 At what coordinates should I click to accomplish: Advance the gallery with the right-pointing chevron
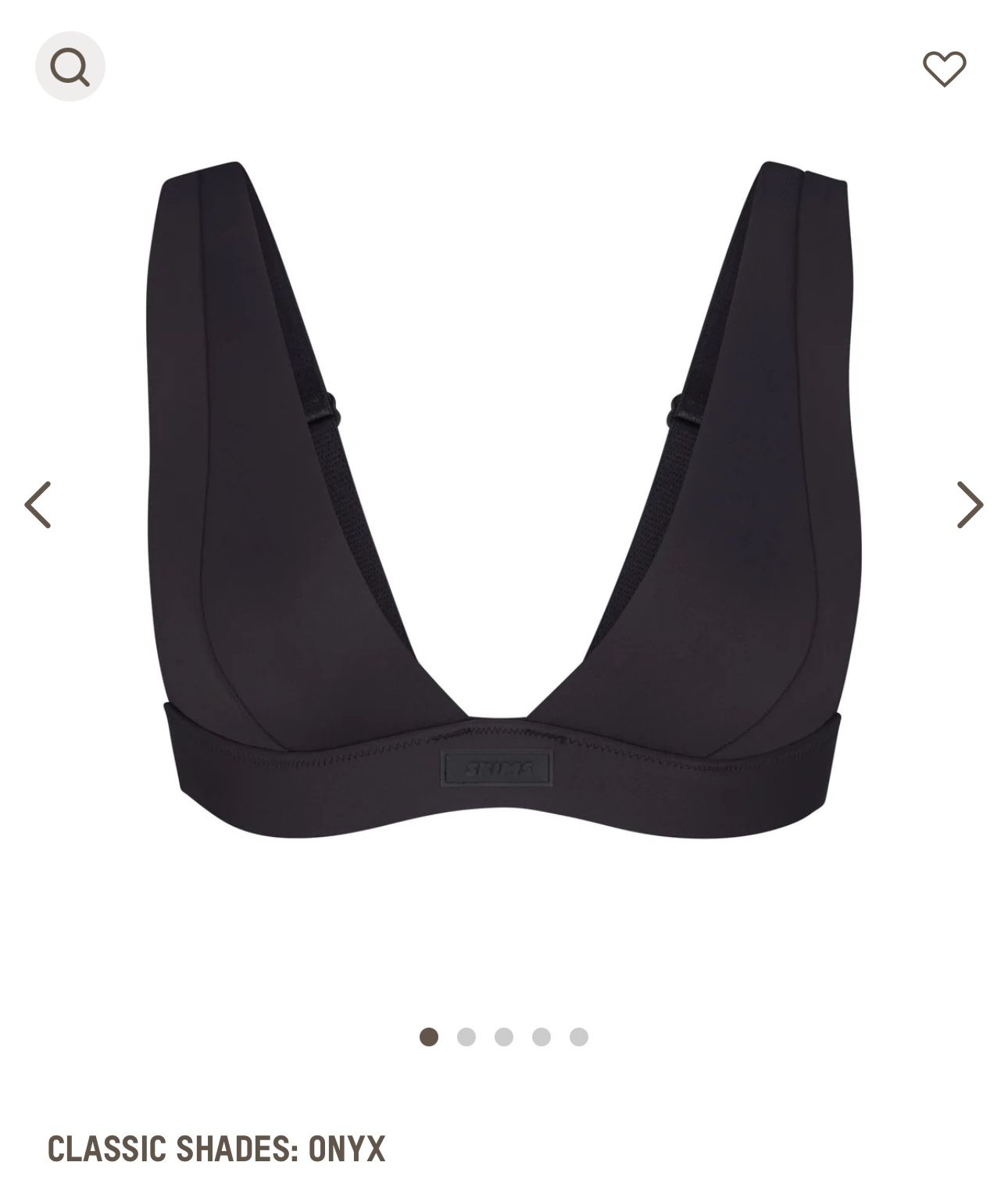[x=969, y=506]
